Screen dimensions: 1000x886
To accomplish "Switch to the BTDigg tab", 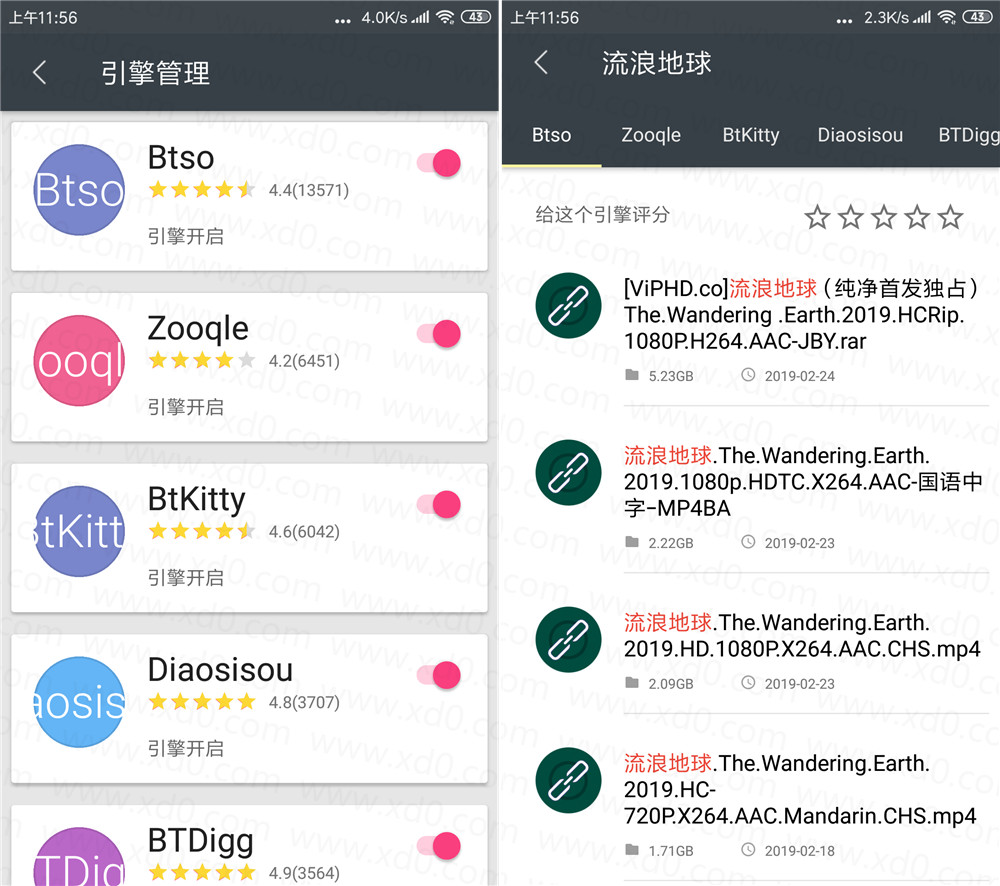I will [x=968, y=135].
